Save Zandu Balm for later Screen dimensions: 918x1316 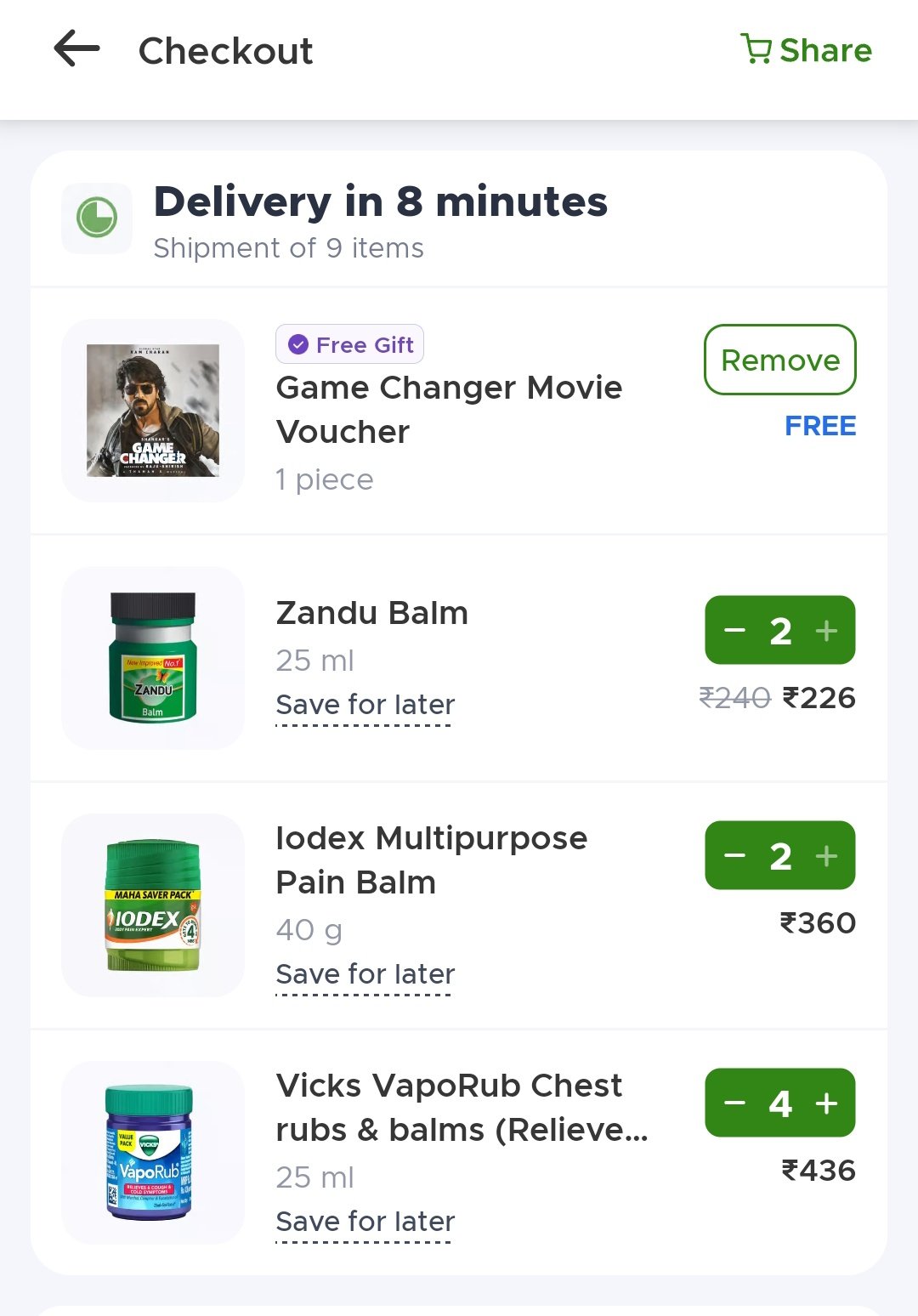[x=365, y=705]
